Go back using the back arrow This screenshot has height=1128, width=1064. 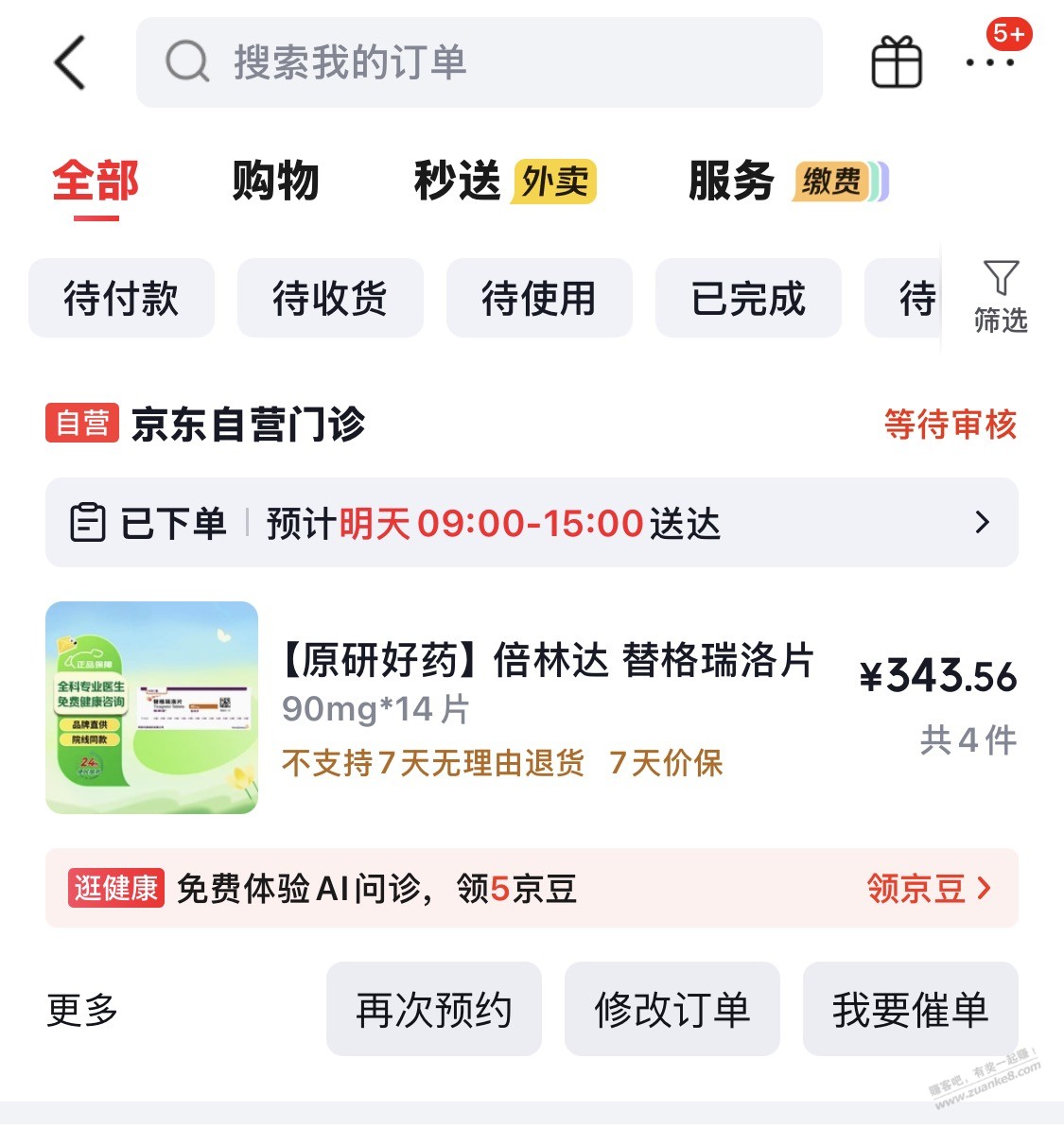coord(70,62)
